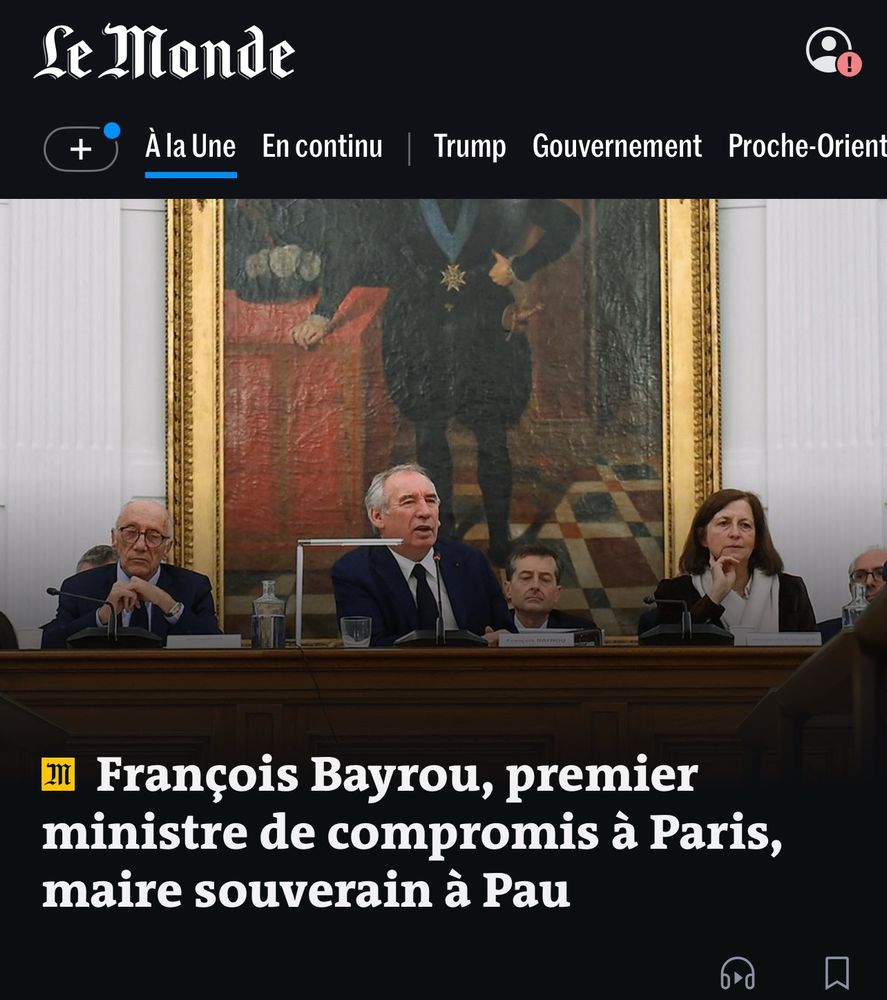Tap the plus button to add topics
Image resolution: width=887 pixels, height=1000 pixels.
81,150
